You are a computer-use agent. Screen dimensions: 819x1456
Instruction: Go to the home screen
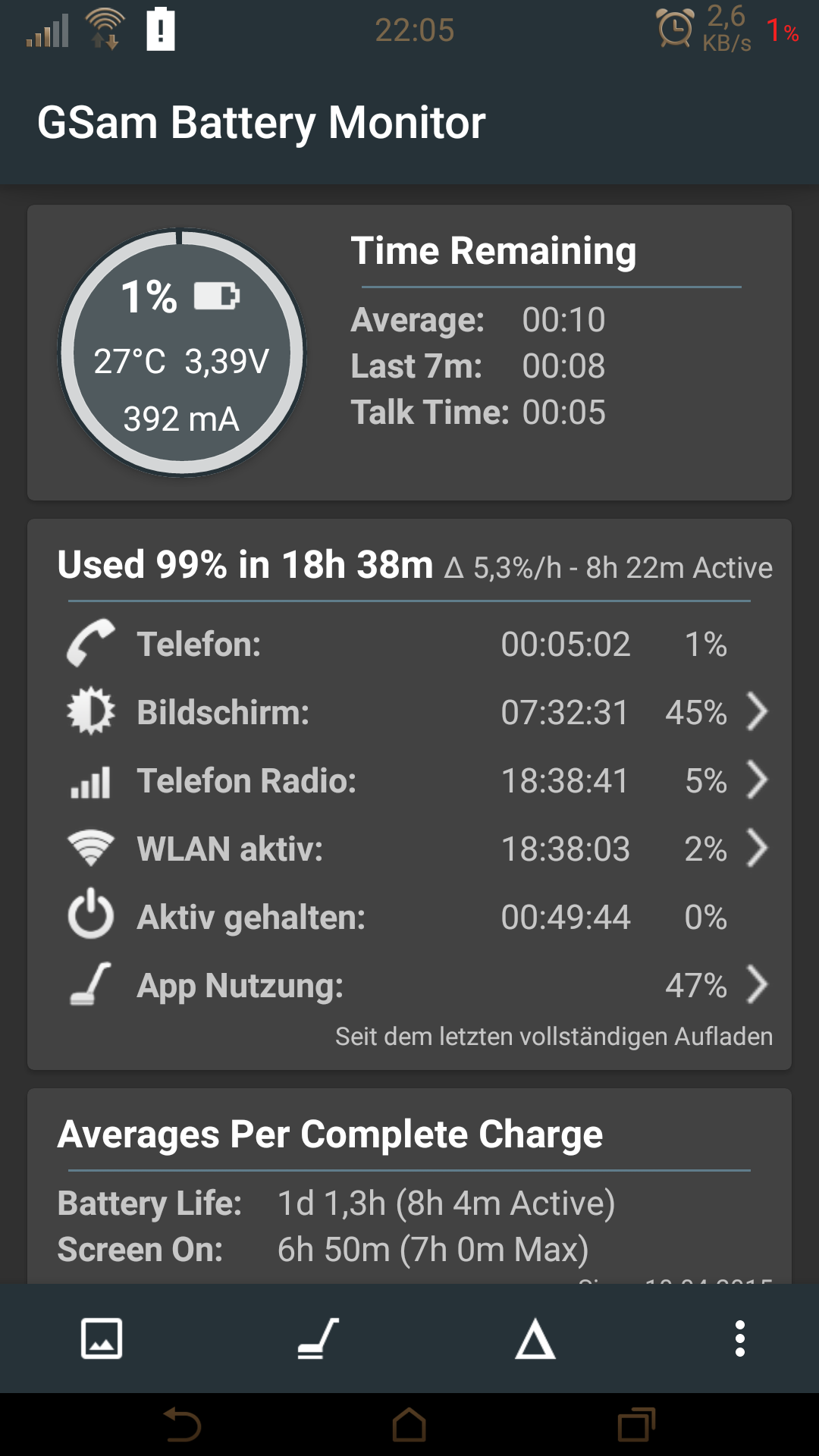click(x=409, y=1425)
